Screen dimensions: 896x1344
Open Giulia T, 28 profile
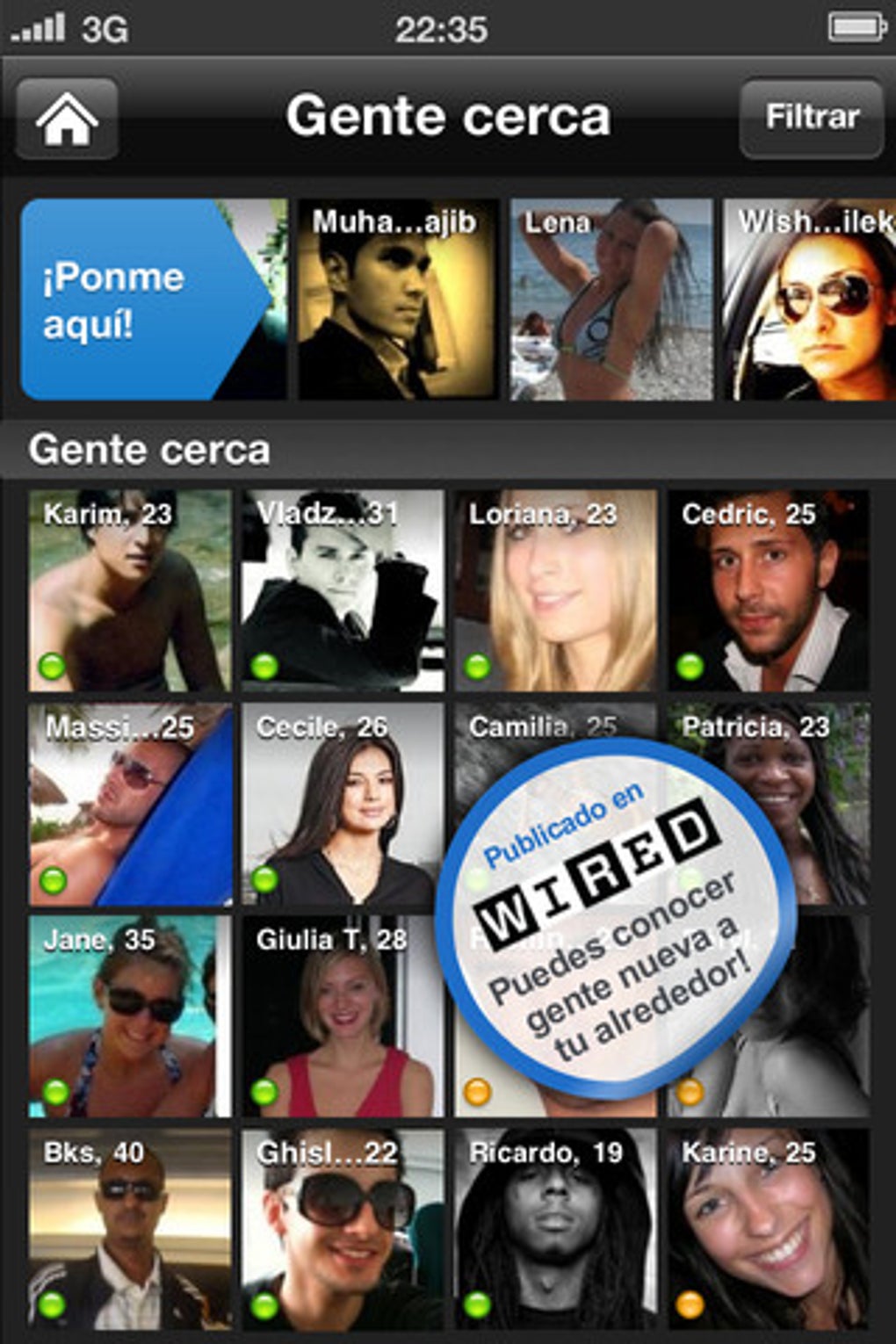[x=343, y=1016]
